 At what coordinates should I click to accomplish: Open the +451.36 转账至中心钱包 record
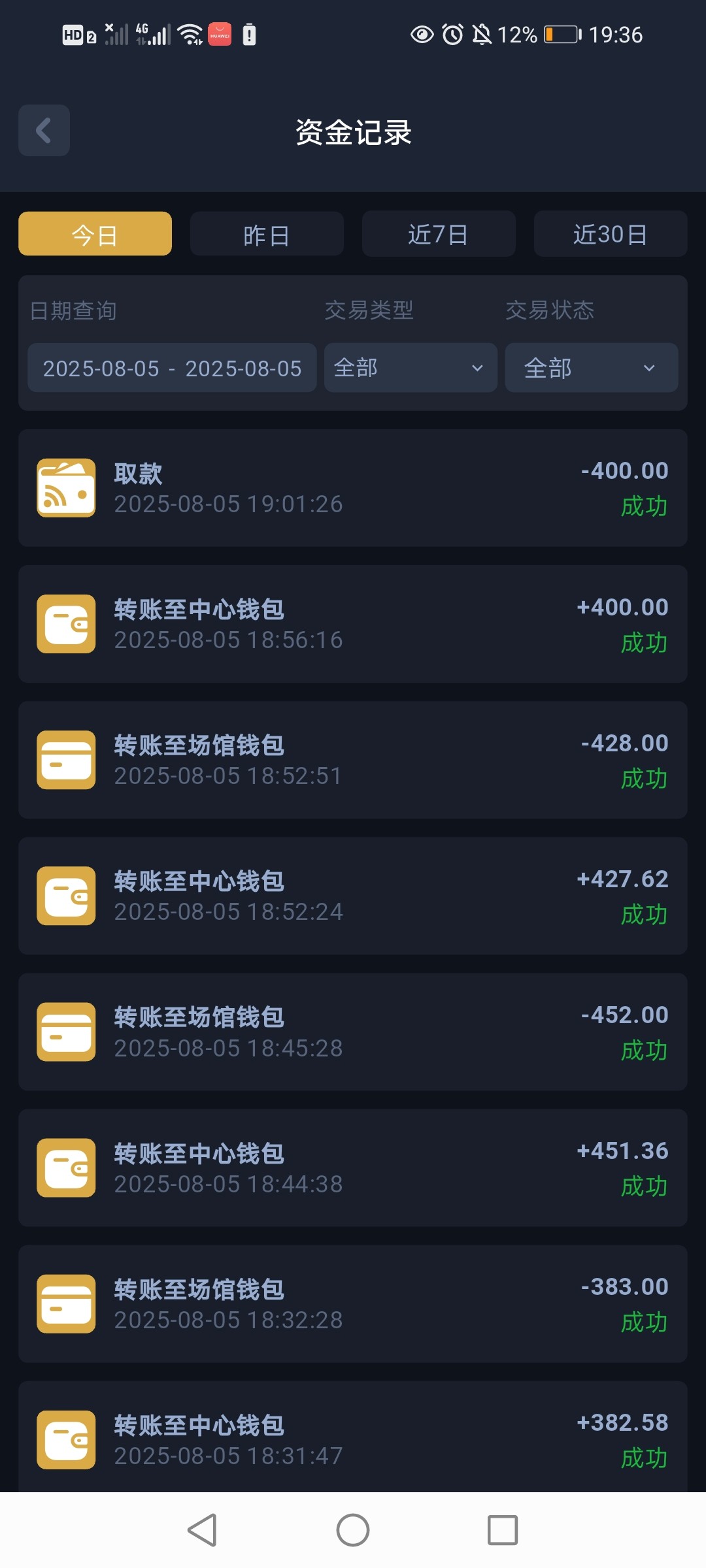[x=353, y=1168]
